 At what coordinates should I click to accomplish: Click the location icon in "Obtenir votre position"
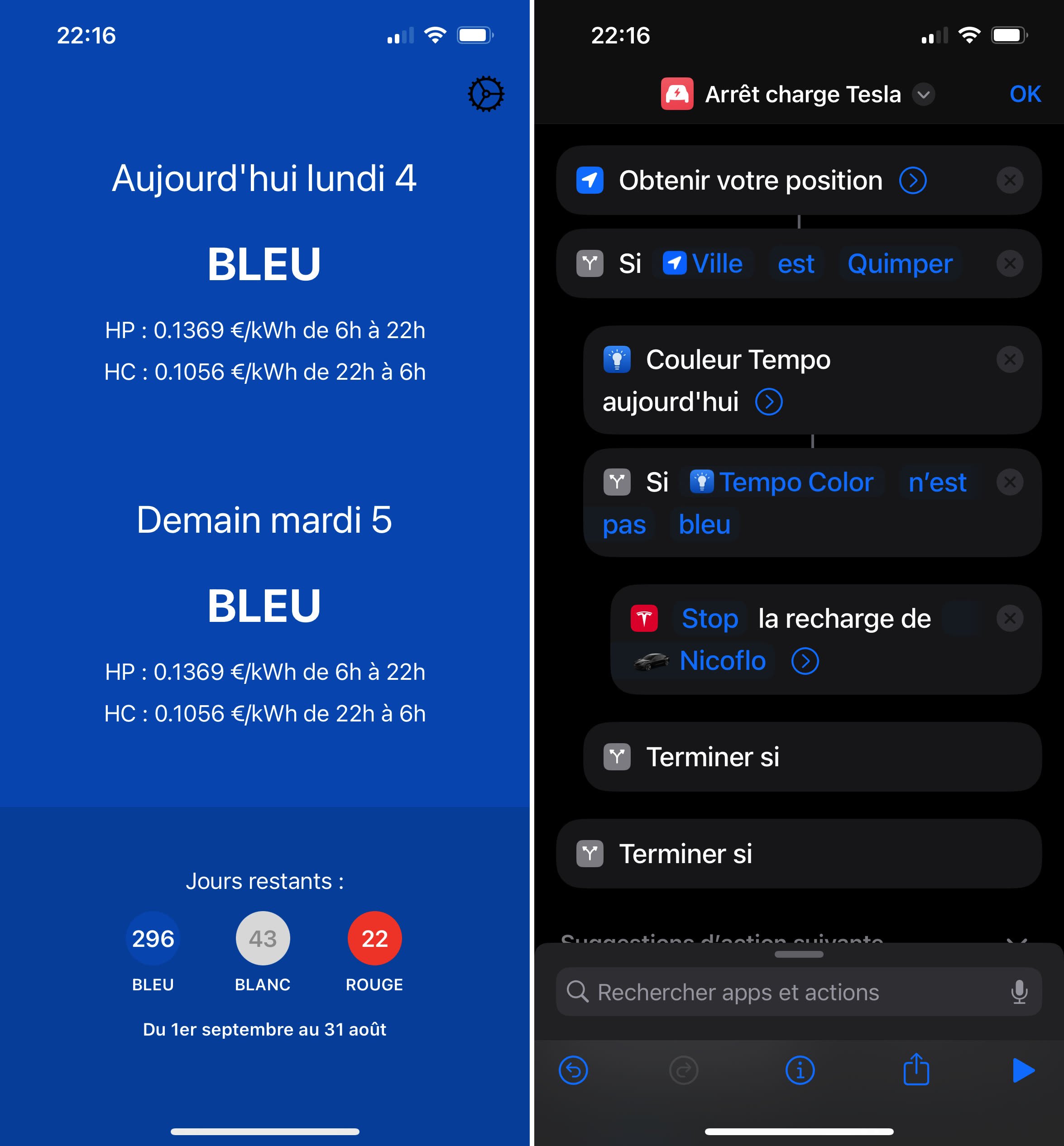tap(589, 180)
